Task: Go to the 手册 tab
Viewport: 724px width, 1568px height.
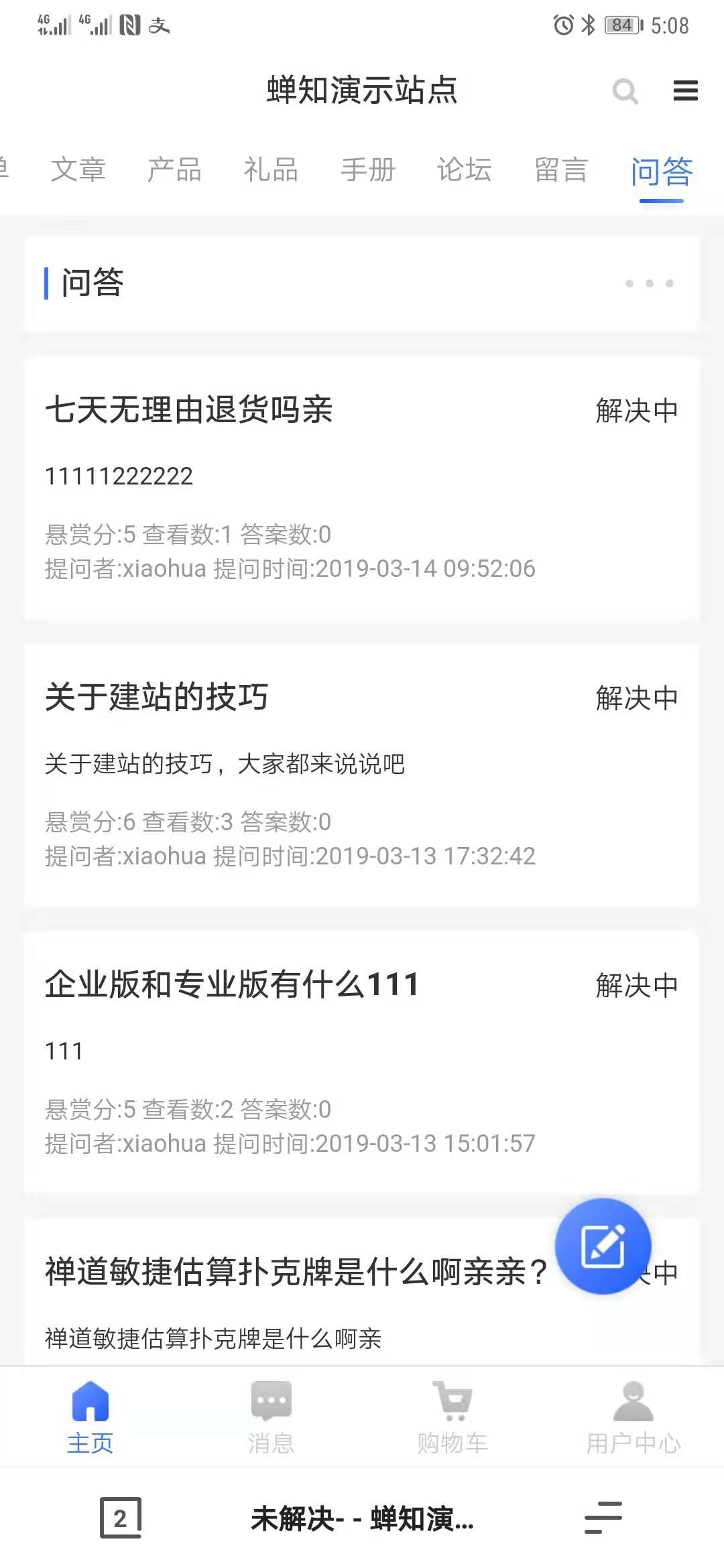Action: coord(368,170)
